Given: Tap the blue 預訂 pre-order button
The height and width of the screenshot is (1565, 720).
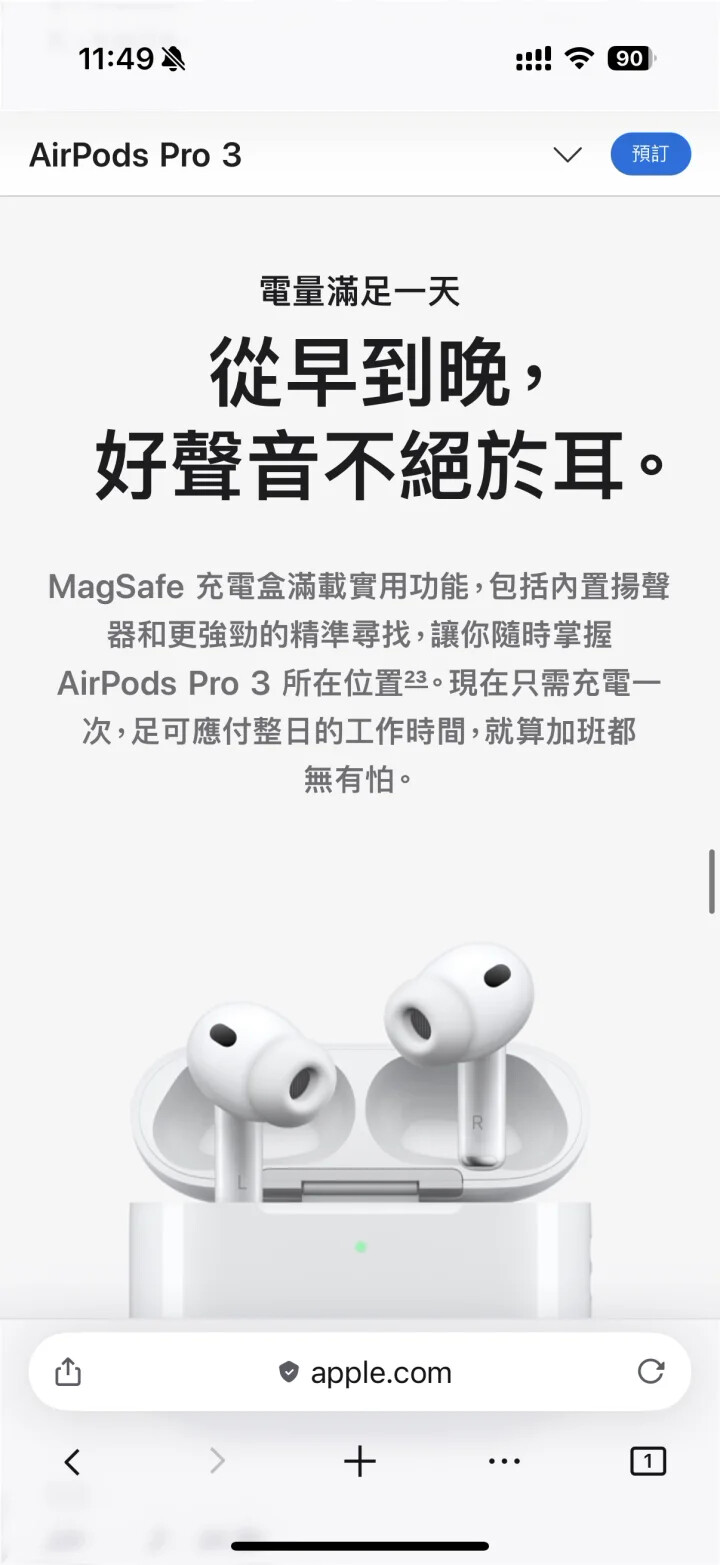Looking at the screenshot, I should tap(650, 154).
